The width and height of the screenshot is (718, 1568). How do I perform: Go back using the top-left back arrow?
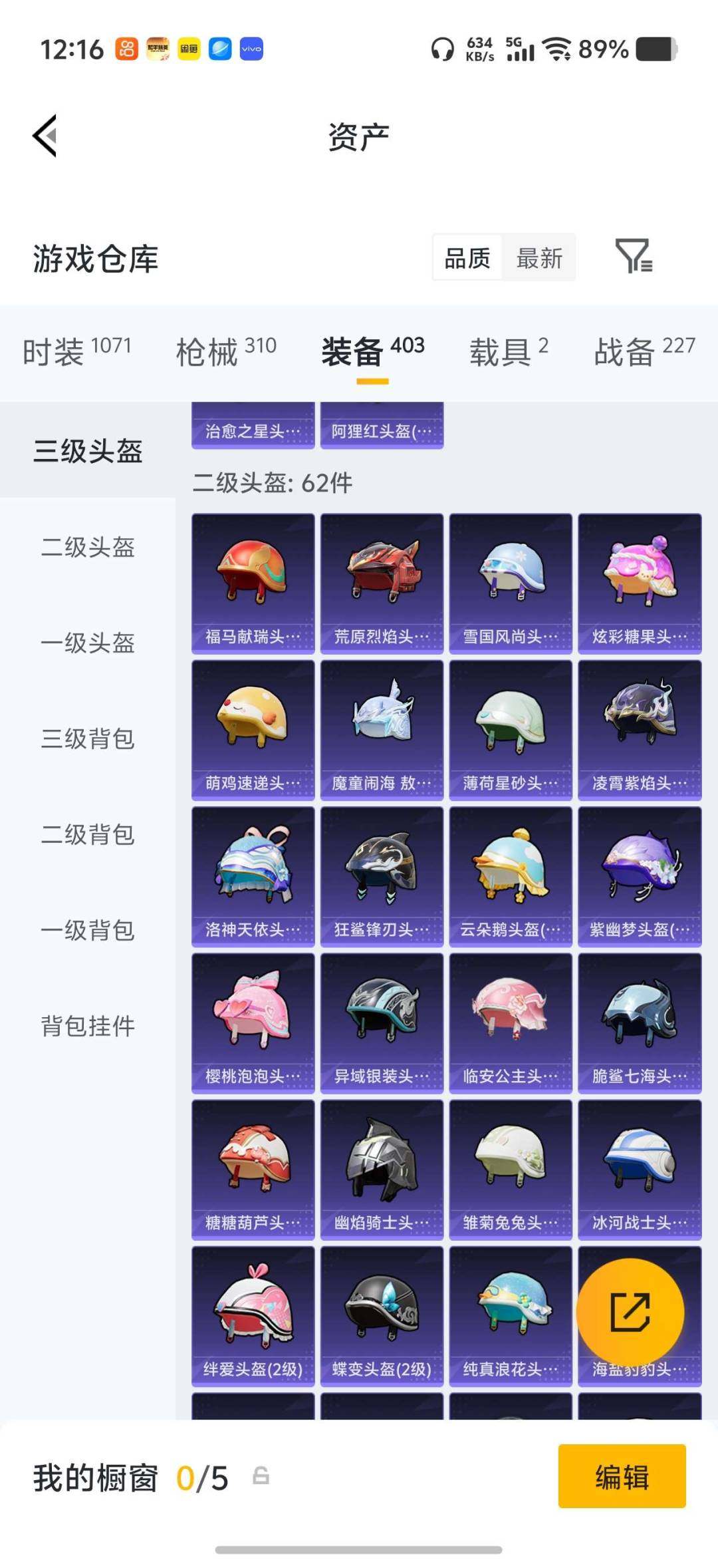click(44, 136)
